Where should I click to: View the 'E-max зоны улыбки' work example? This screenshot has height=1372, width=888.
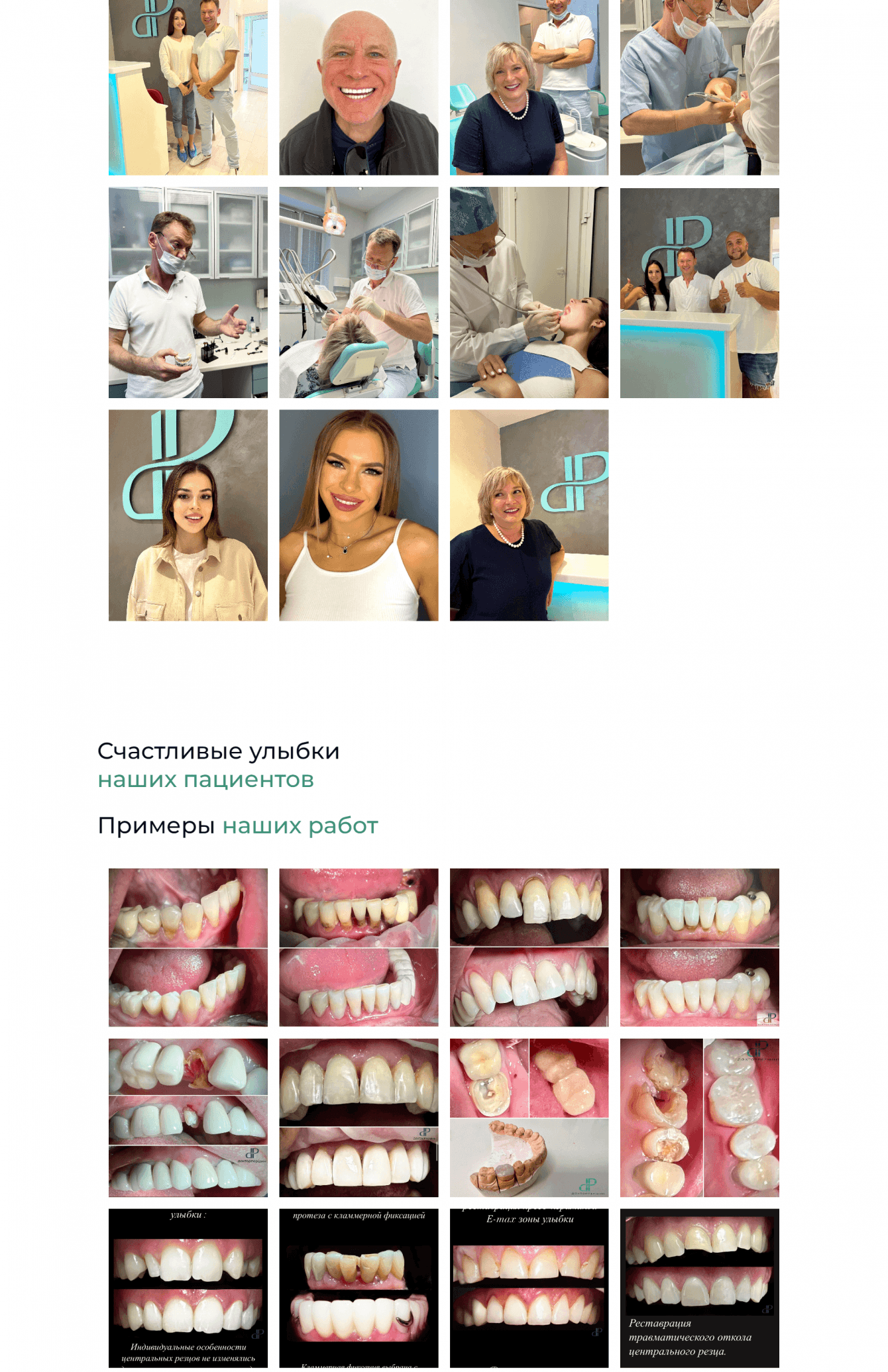[x=529, y=1287]
